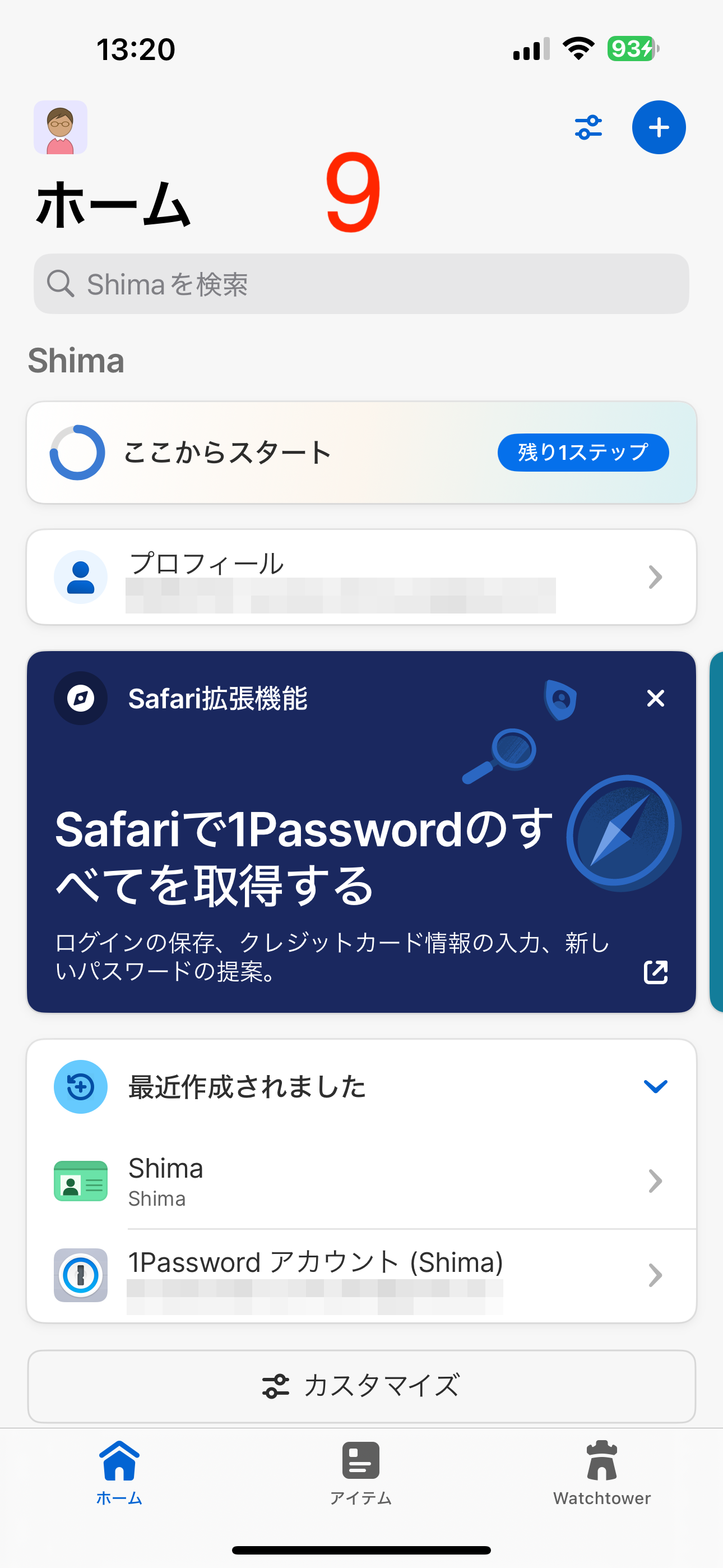Open the ここからスタート card

pos(361,453)
